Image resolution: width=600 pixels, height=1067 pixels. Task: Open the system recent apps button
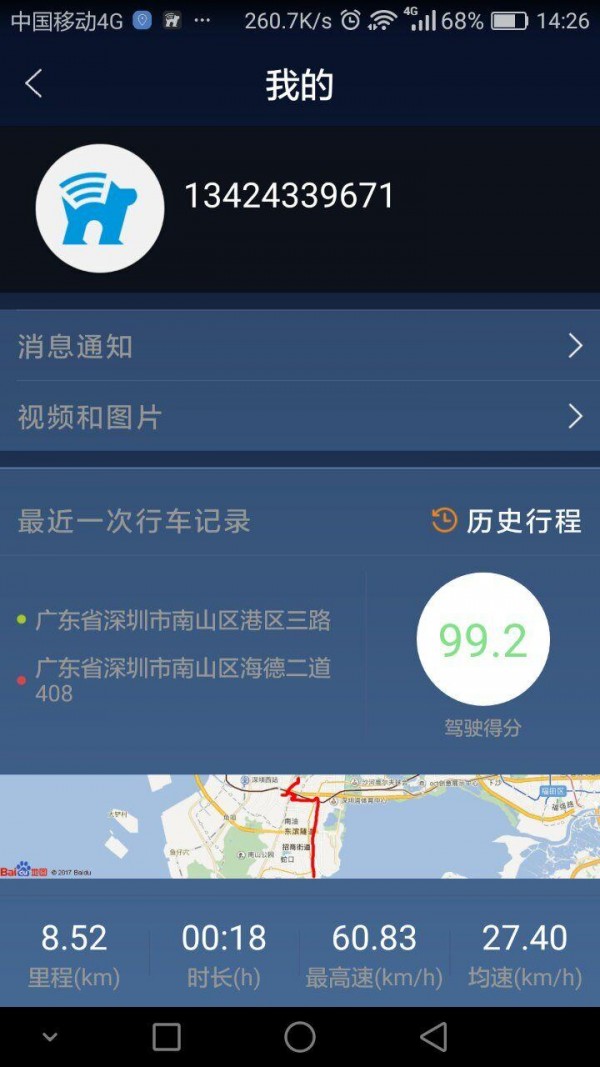[166, 1037]
